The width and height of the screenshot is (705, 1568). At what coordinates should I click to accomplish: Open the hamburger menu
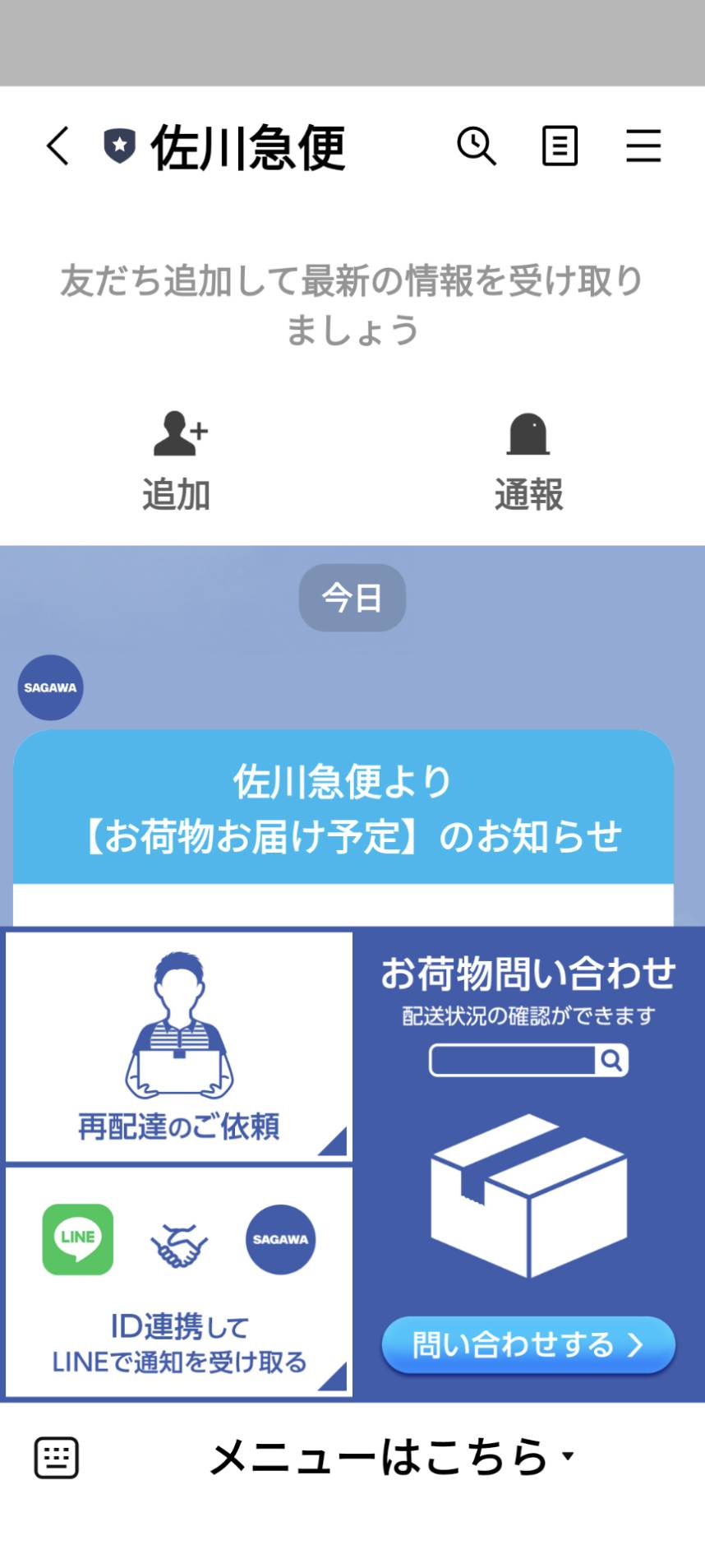click(643, 146)
